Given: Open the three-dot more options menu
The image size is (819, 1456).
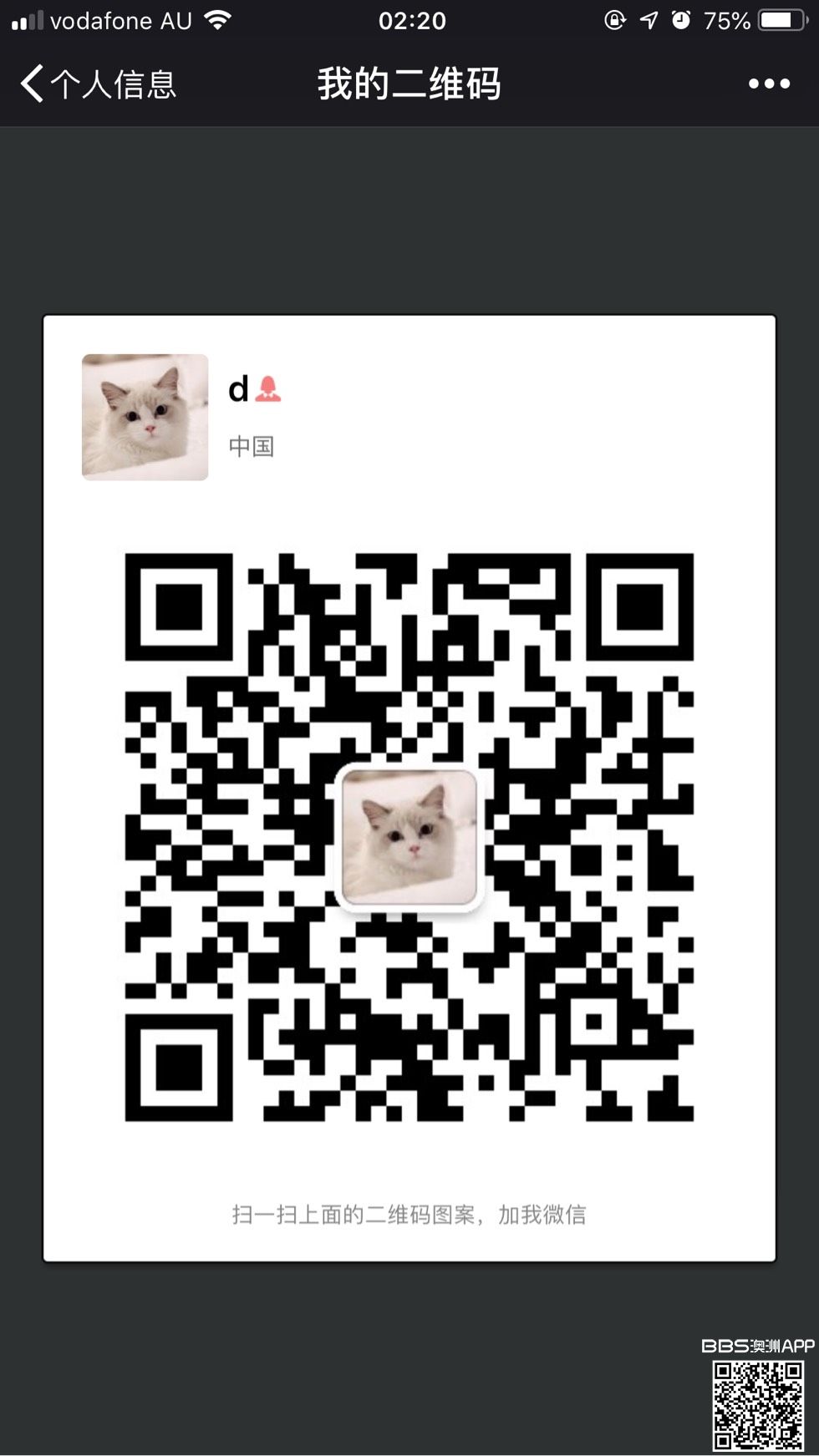Looking at the screenshot, I should (x=768, y=84).
